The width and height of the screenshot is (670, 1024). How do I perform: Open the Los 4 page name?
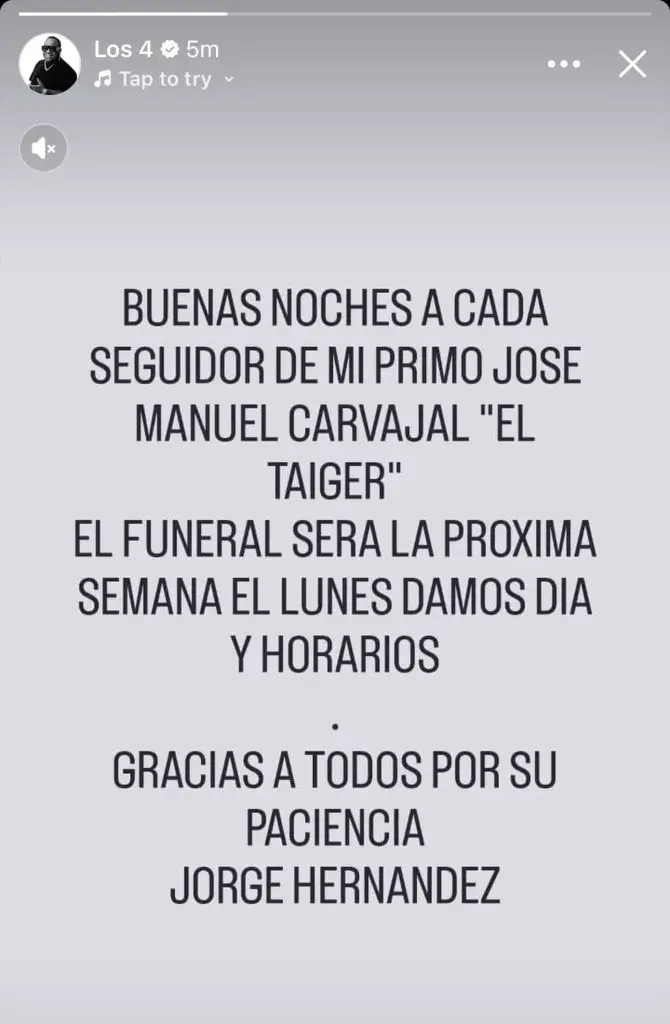coord(123,49)
